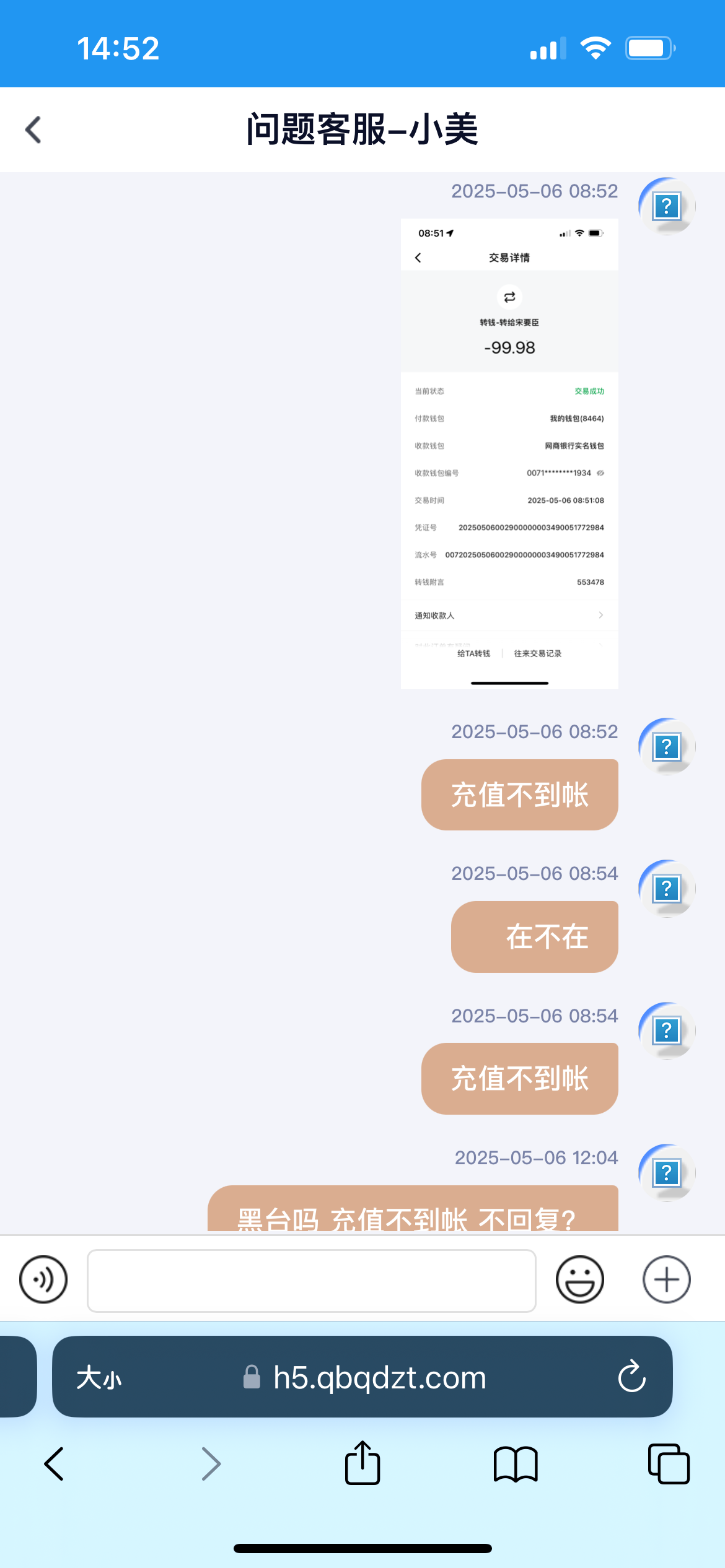This screenshot has width=725, height=1568.
Task: Tap the h5.qbqdzt.com address bar
Action: [379, 1378]
